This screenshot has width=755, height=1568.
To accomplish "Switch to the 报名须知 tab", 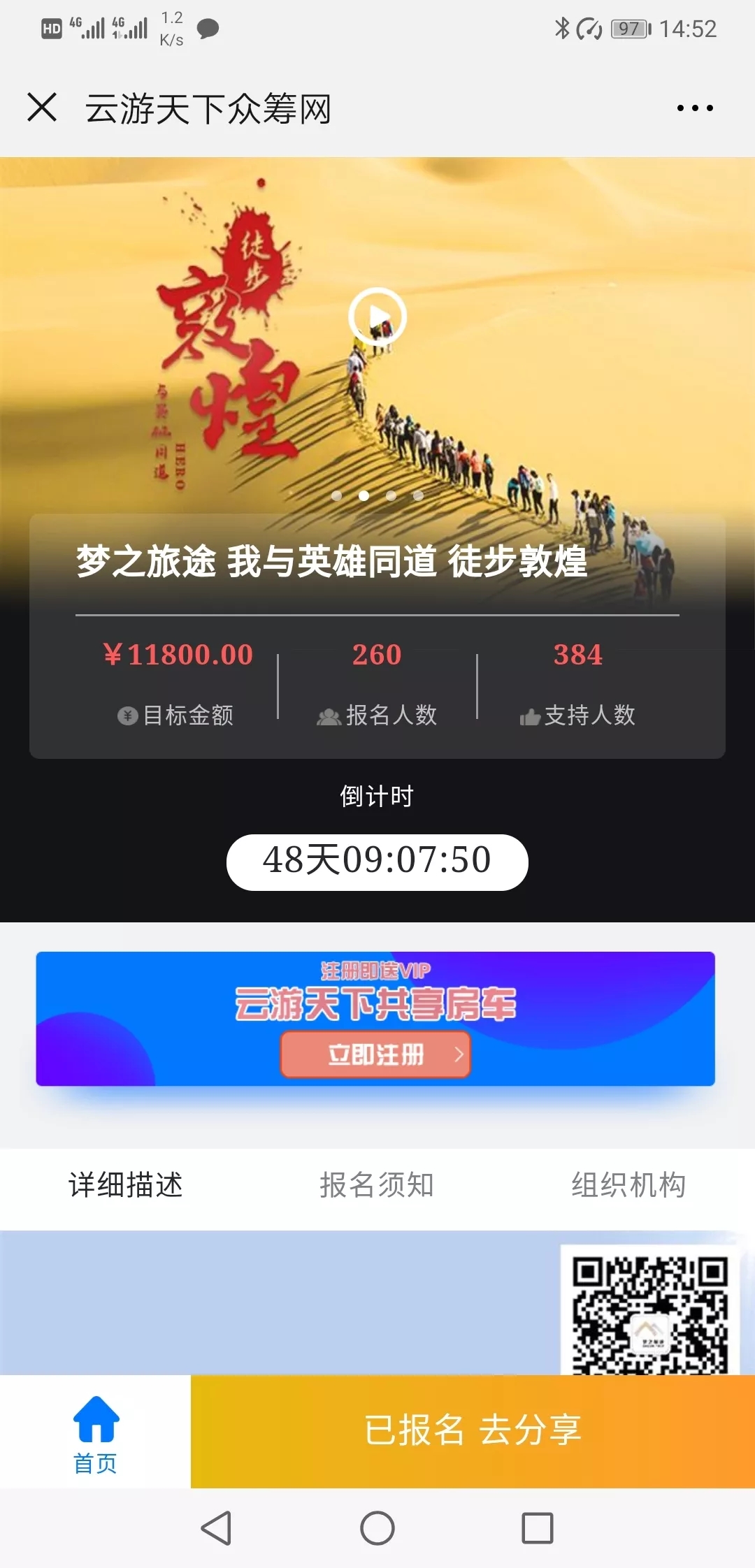I will point(377,1185).
